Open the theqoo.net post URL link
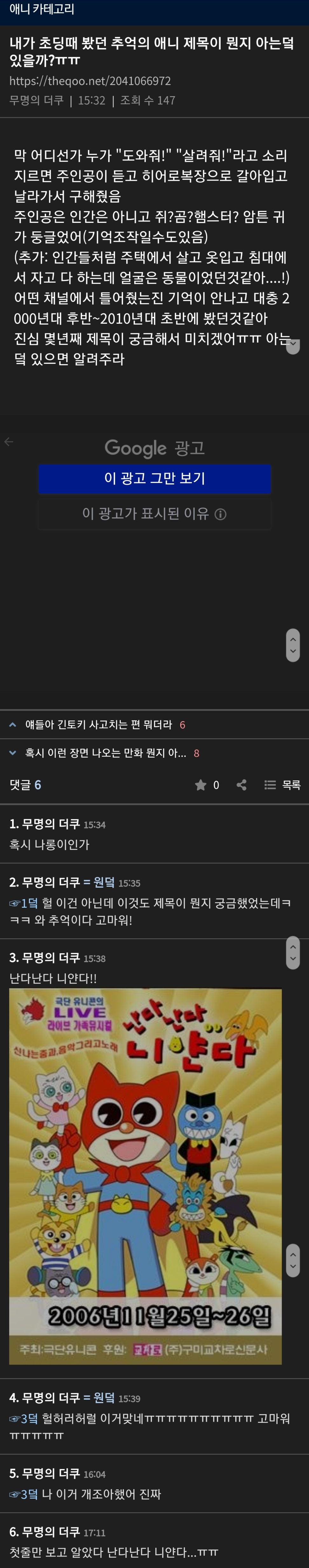This screenshot has width=309, height=1568. tap(90, 81)
